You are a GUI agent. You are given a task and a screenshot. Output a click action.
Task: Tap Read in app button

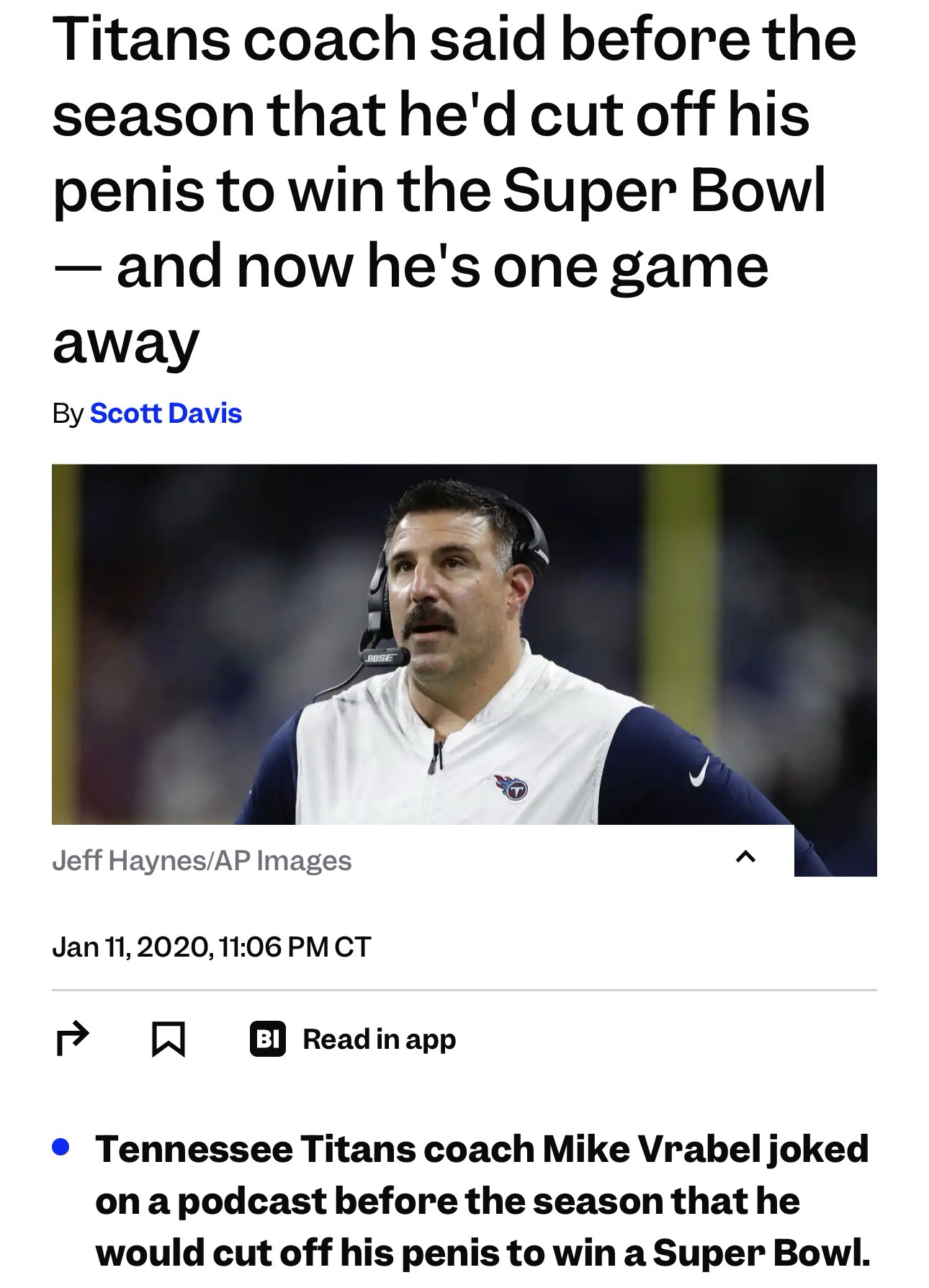[x=353, y=1039]
